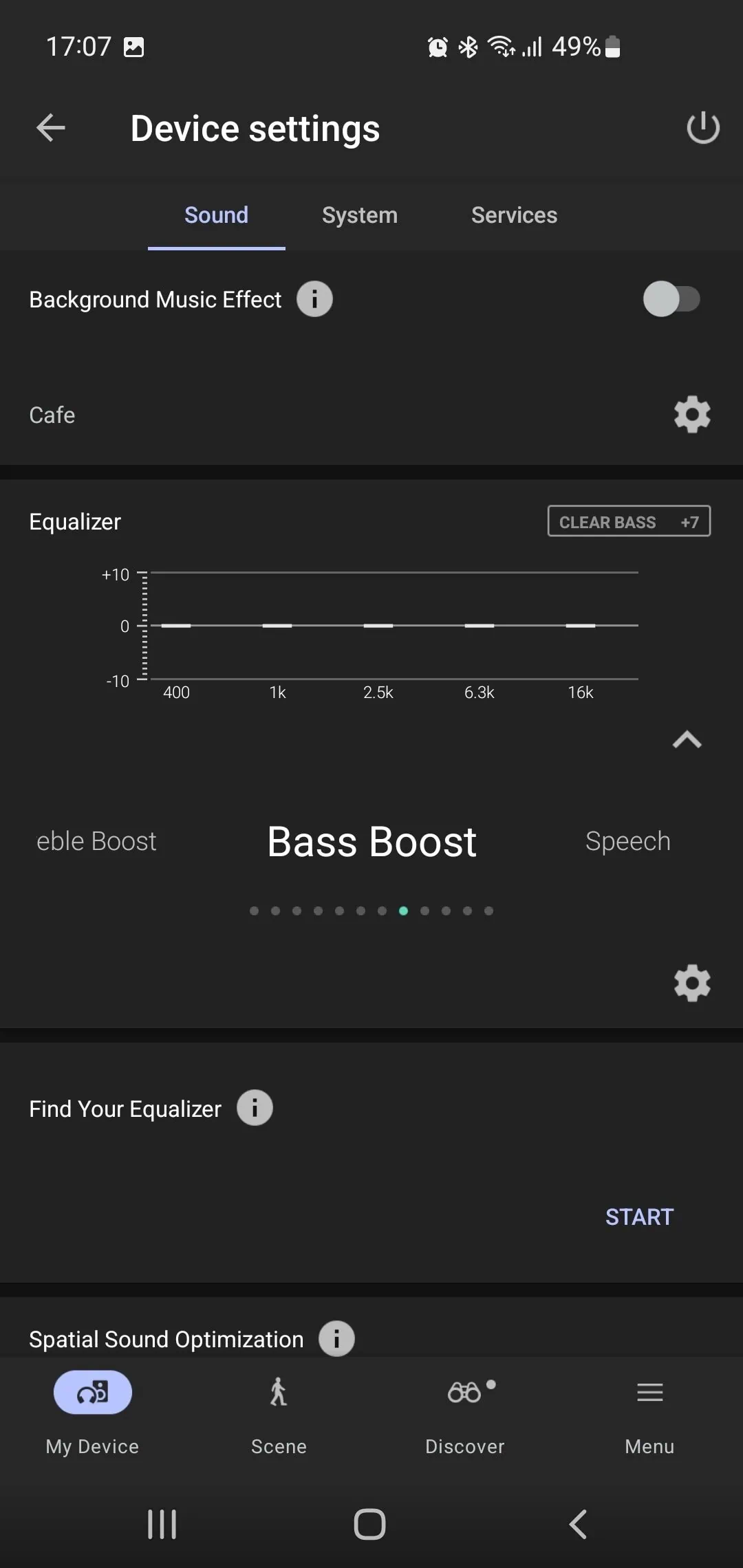743x1568 pixels.
Task: Select the Sound tab
Action: (x=216, y=215)
